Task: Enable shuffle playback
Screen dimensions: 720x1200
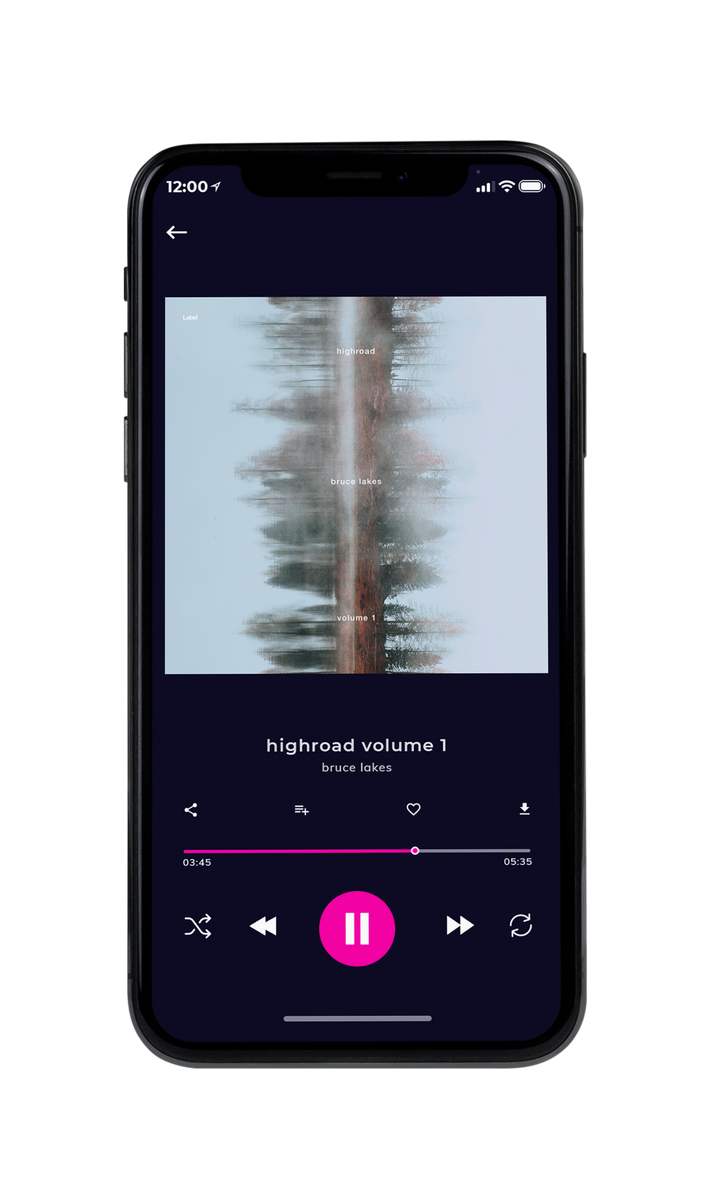Action: pos(198,927)
